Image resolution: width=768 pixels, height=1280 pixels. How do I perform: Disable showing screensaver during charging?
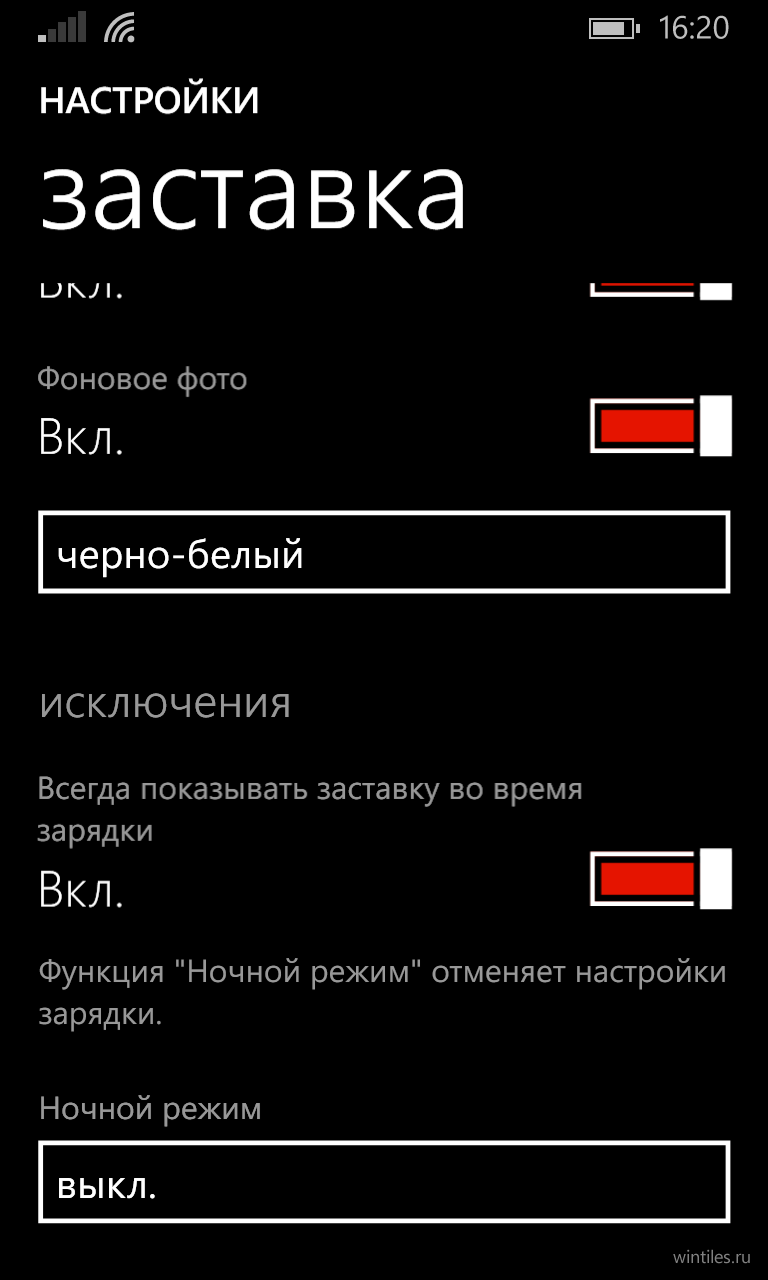coord(661,879)
